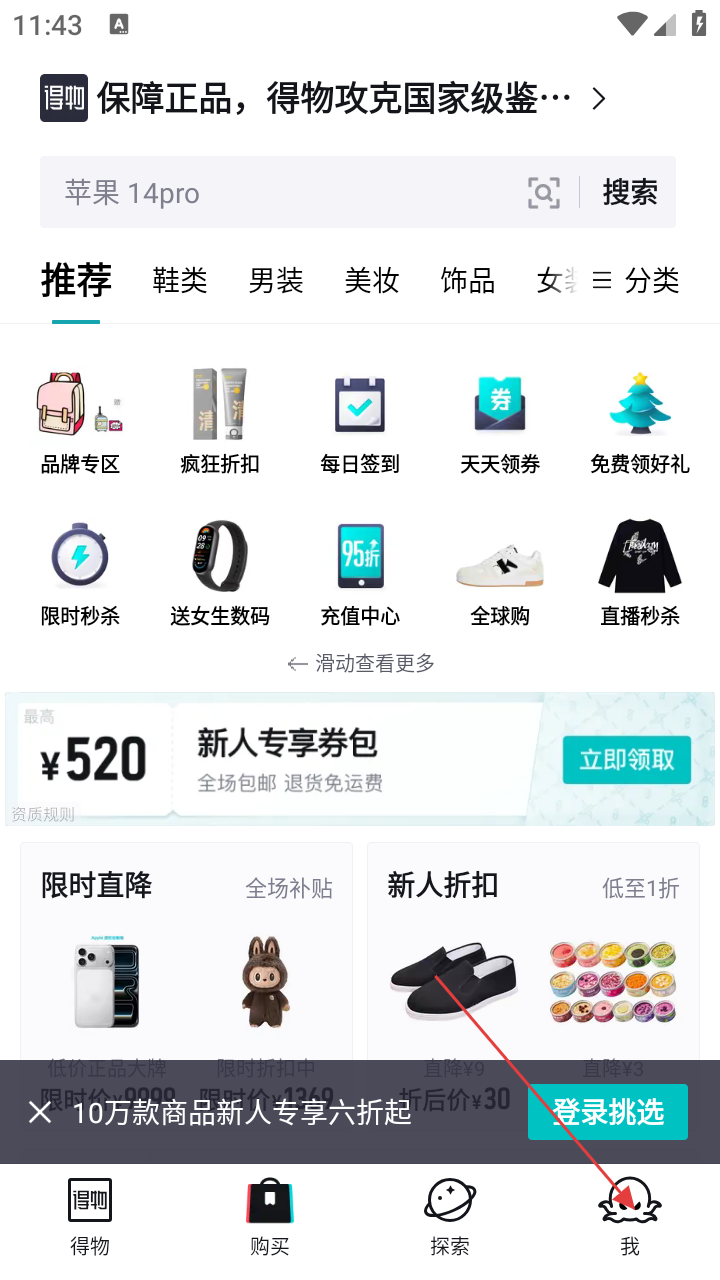The image size is (720, 1280).
Task: Switch to the 鞋类 tab
Action: pyautogui.click(x=180, y=281)
